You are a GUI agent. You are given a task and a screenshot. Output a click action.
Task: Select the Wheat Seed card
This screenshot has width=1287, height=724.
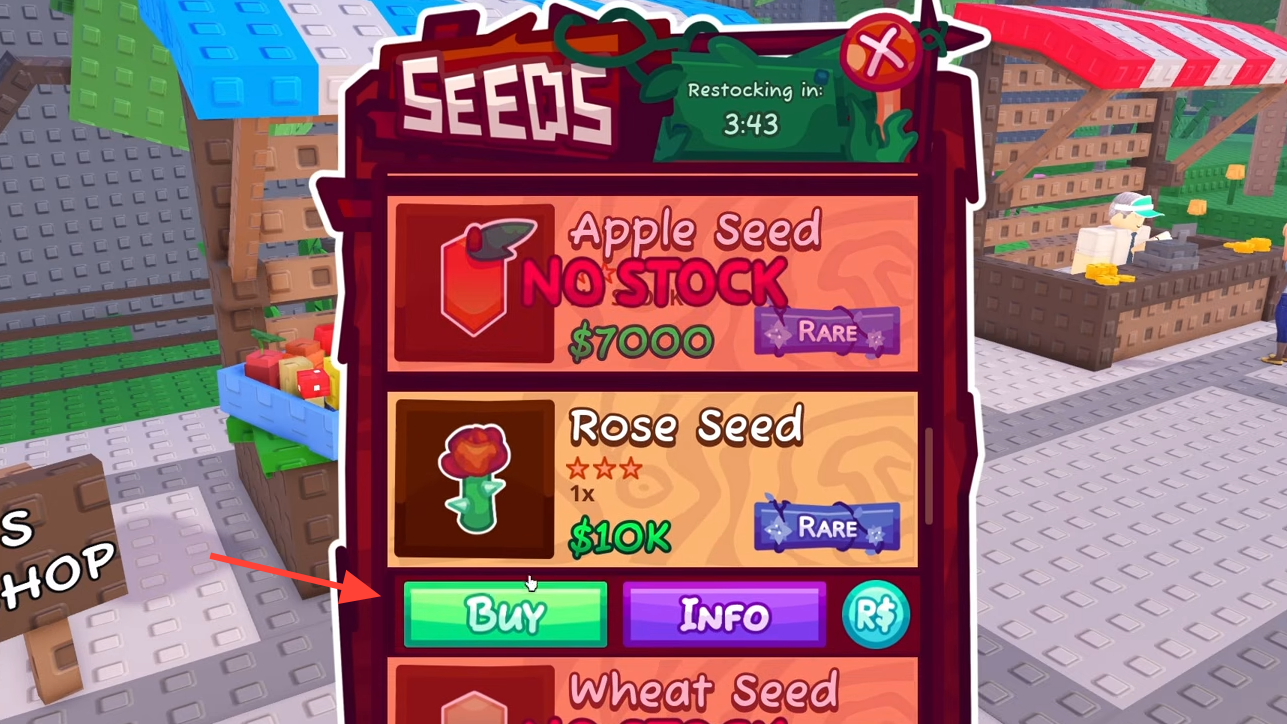tap(652, 693)
